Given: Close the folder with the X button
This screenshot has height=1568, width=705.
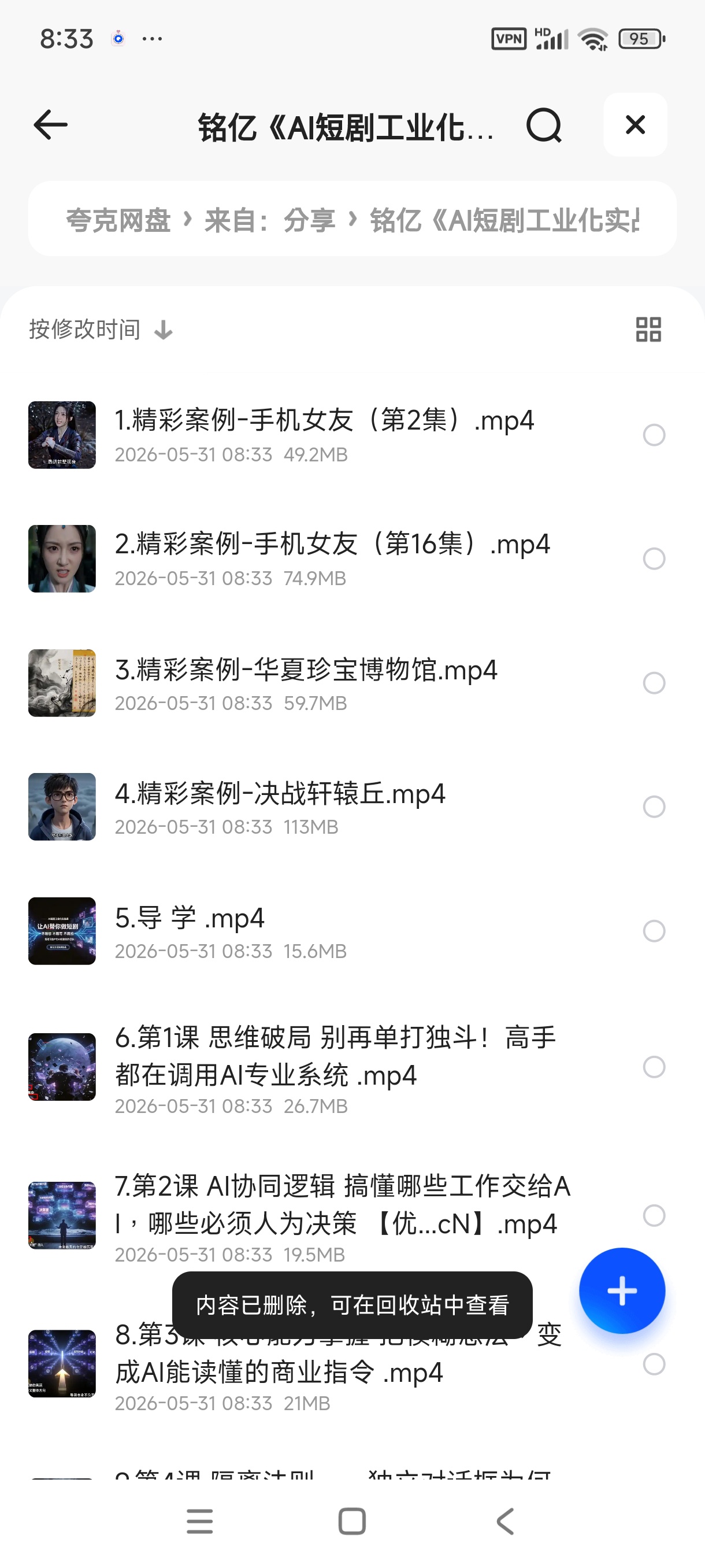Looking at the screenshot, I should tap(635, 125).
